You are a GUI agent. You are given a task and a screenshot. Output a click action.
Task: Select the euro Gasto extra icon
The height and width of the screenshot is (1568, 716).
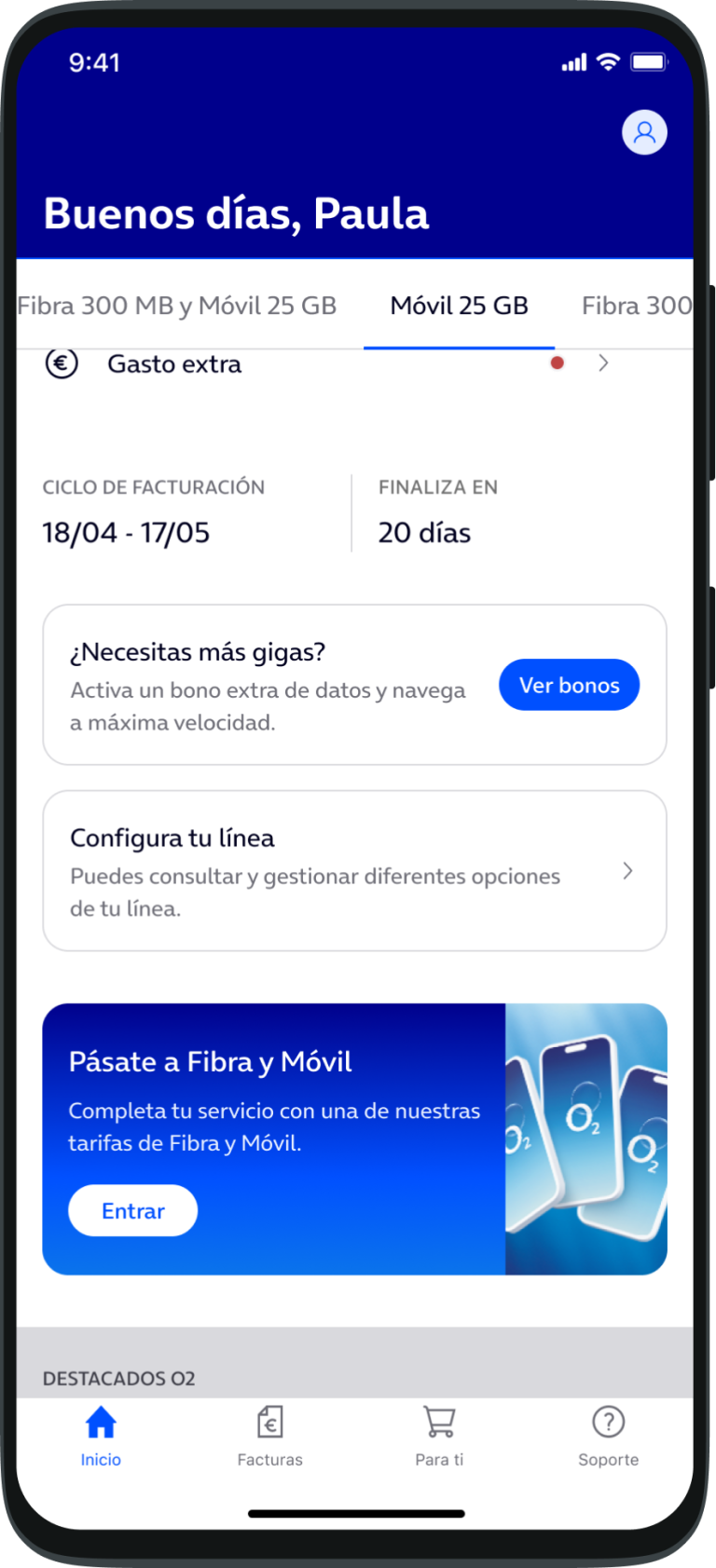(x=62, y=363)
